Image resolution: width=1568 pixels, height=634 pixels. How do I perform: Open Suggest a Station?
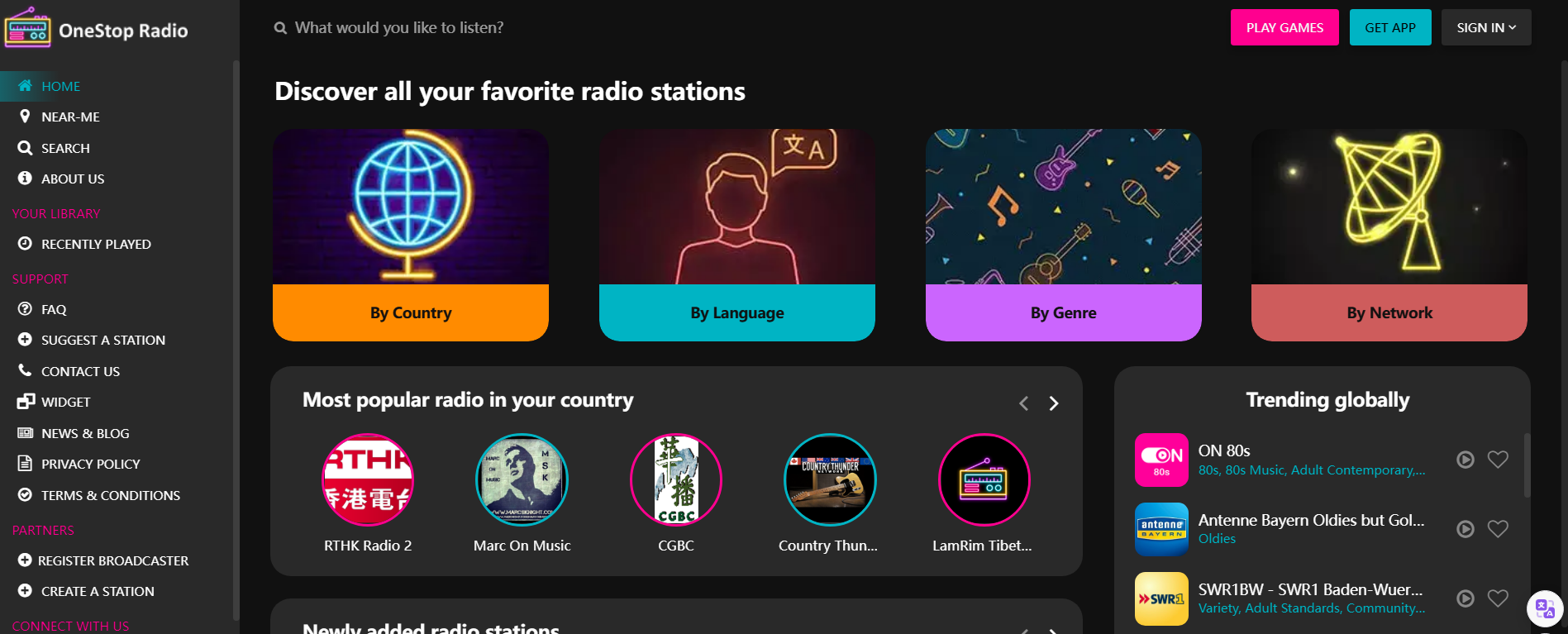(x=102, y=341)
